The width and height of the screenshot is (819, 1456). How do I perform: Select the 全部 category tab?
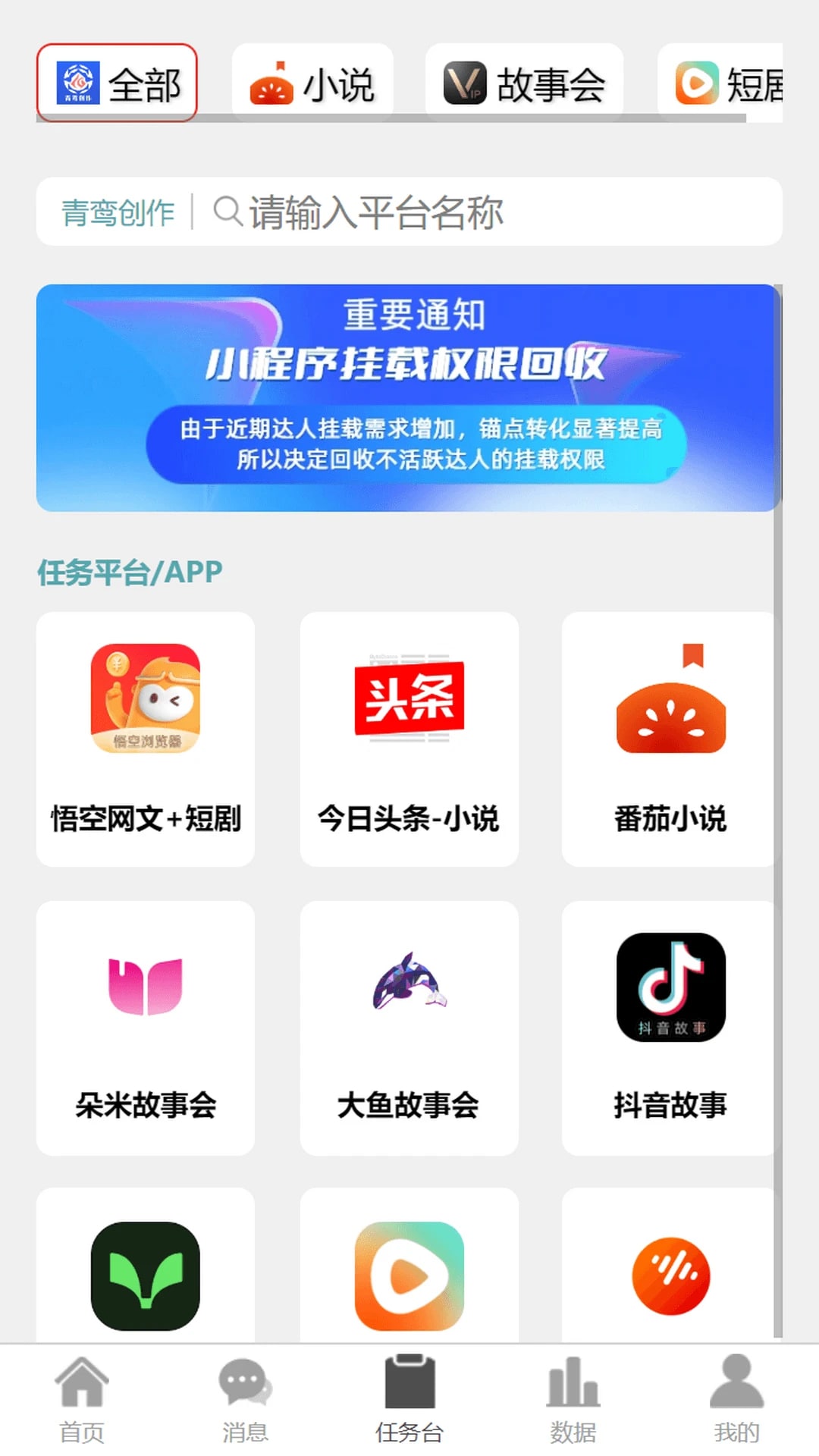click(117, 83)
